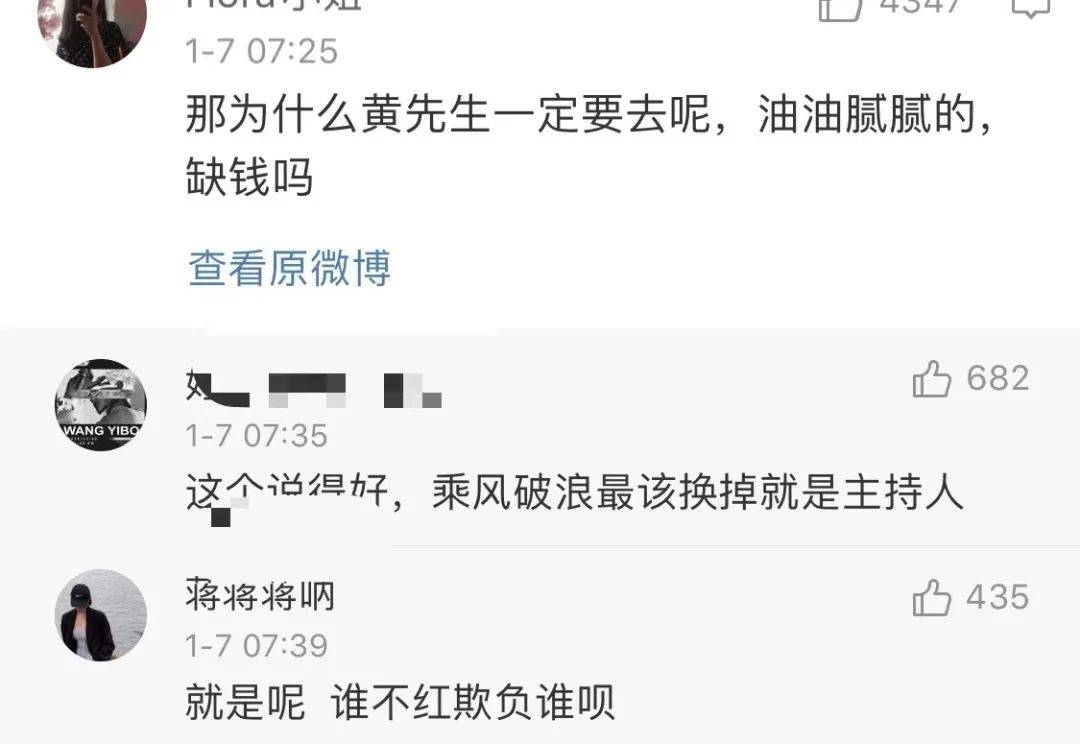
Task: Open 蒋将将呐's profile avatar
Action: pyautogui.click(x=100, y=615)
